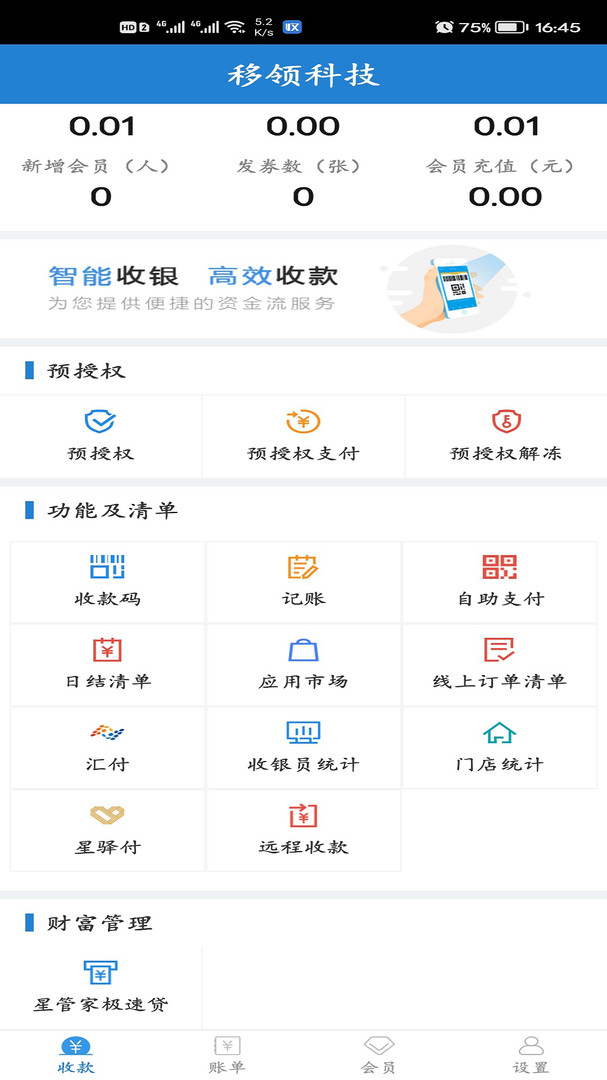Select the 汇付 grid item
Image resolution: width=607 pixels, height=1080 pixels.
click(x=107, y=747)
